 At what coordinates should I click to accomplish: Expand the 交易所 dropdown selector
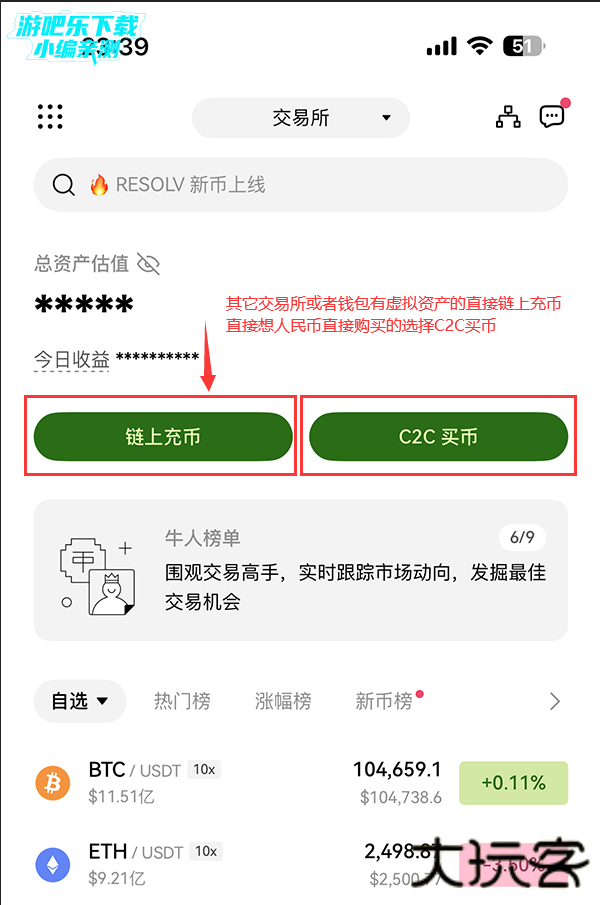click(x=301, y=118)
